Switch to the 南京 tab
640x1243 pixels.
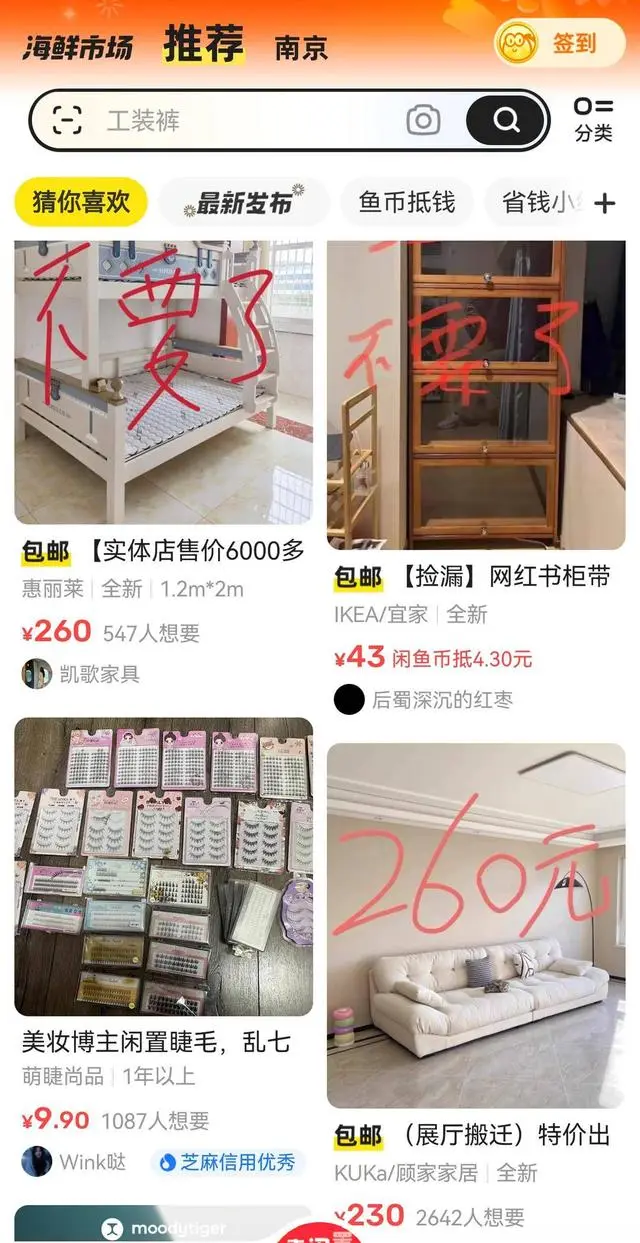[301, 47]
